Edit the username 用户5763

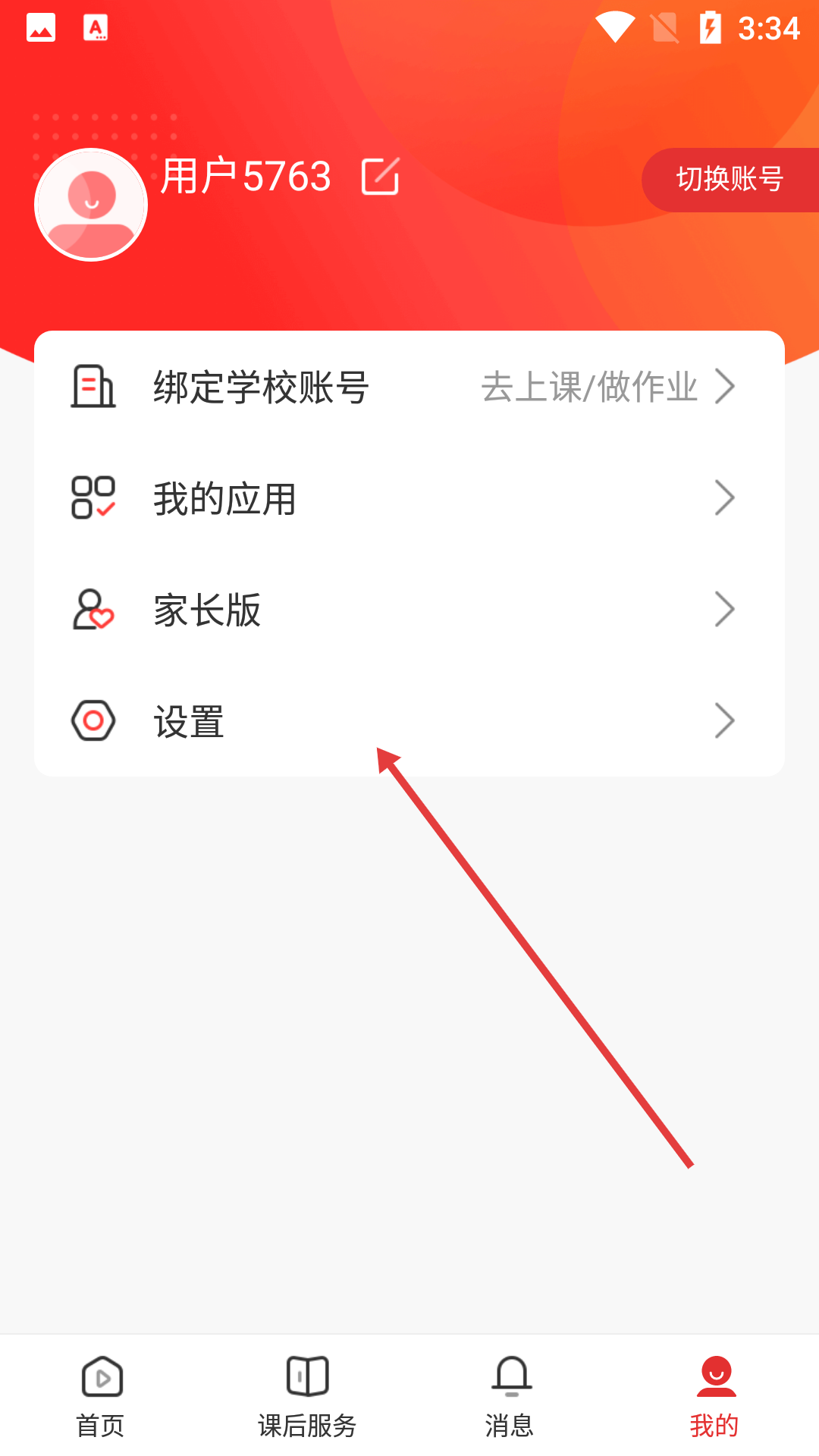380,177
